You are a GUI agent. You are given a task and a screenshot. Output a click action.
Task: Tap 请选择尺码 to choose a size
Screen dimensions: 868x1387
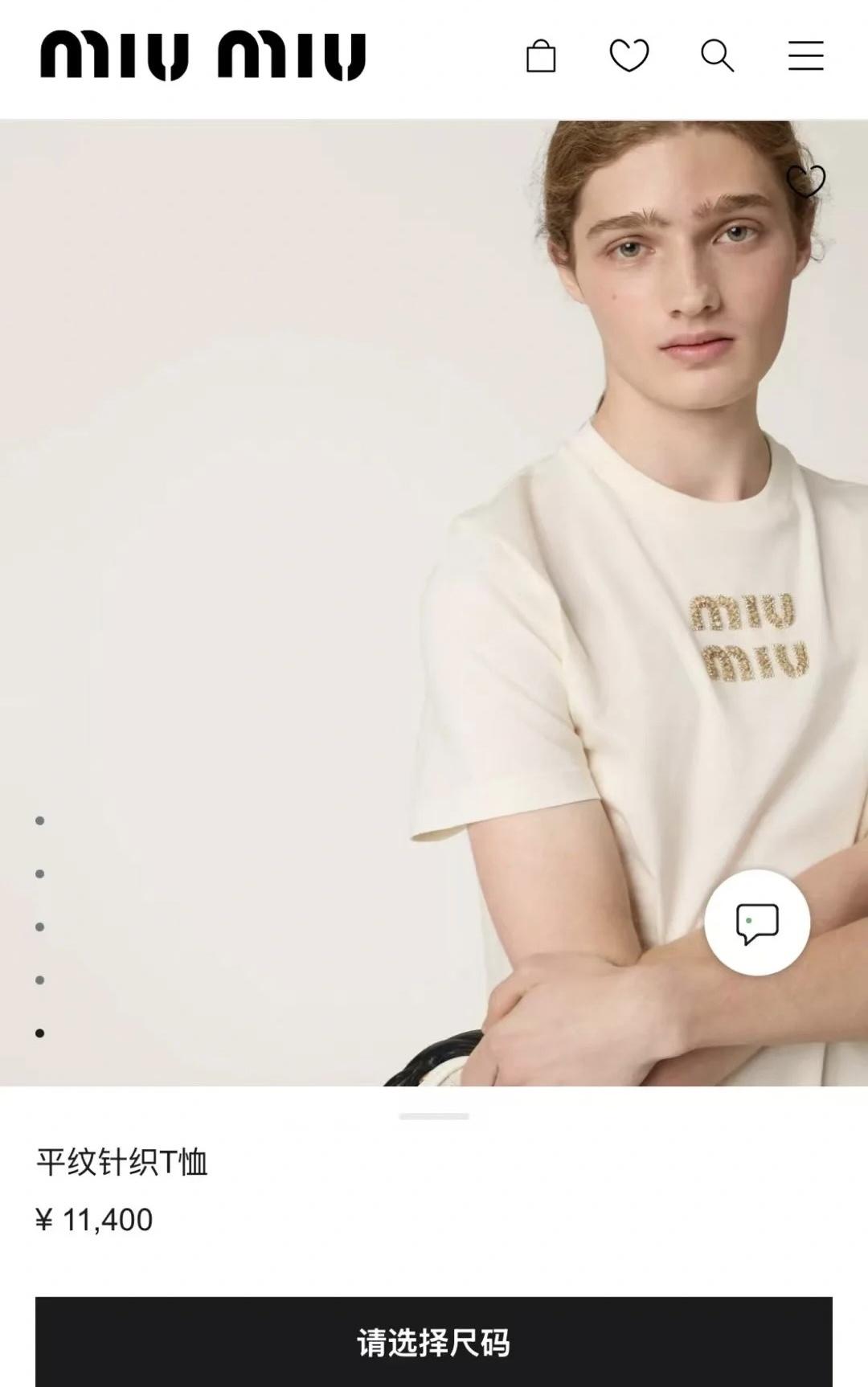click(434, 1342)
